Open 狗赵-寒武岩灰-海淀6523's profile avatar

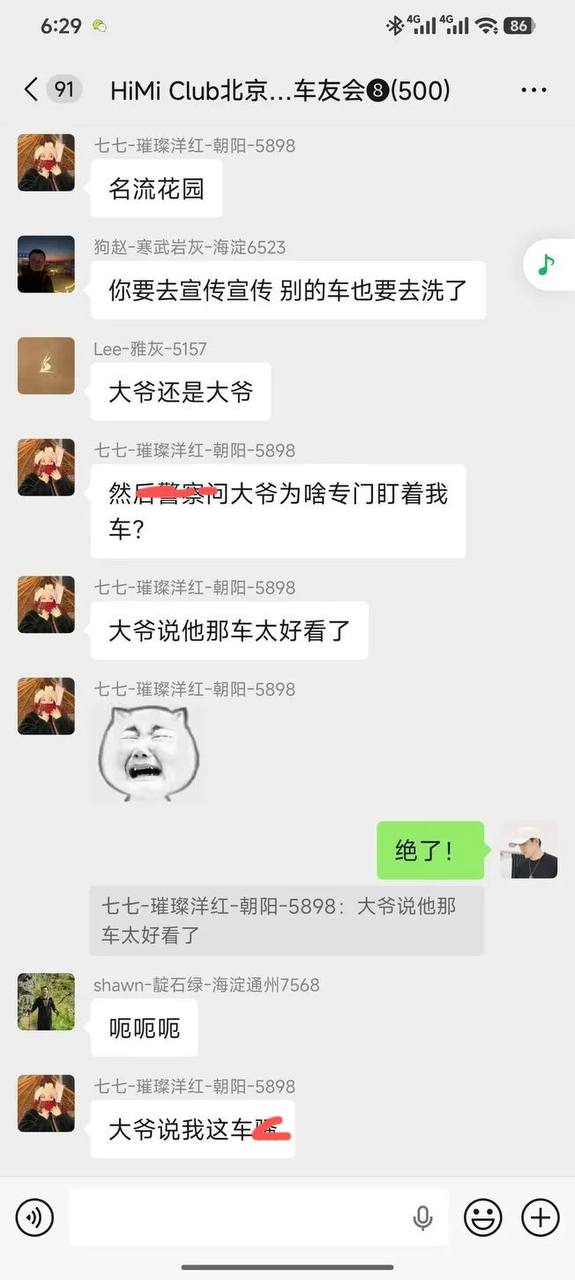[x=46, y=264]
